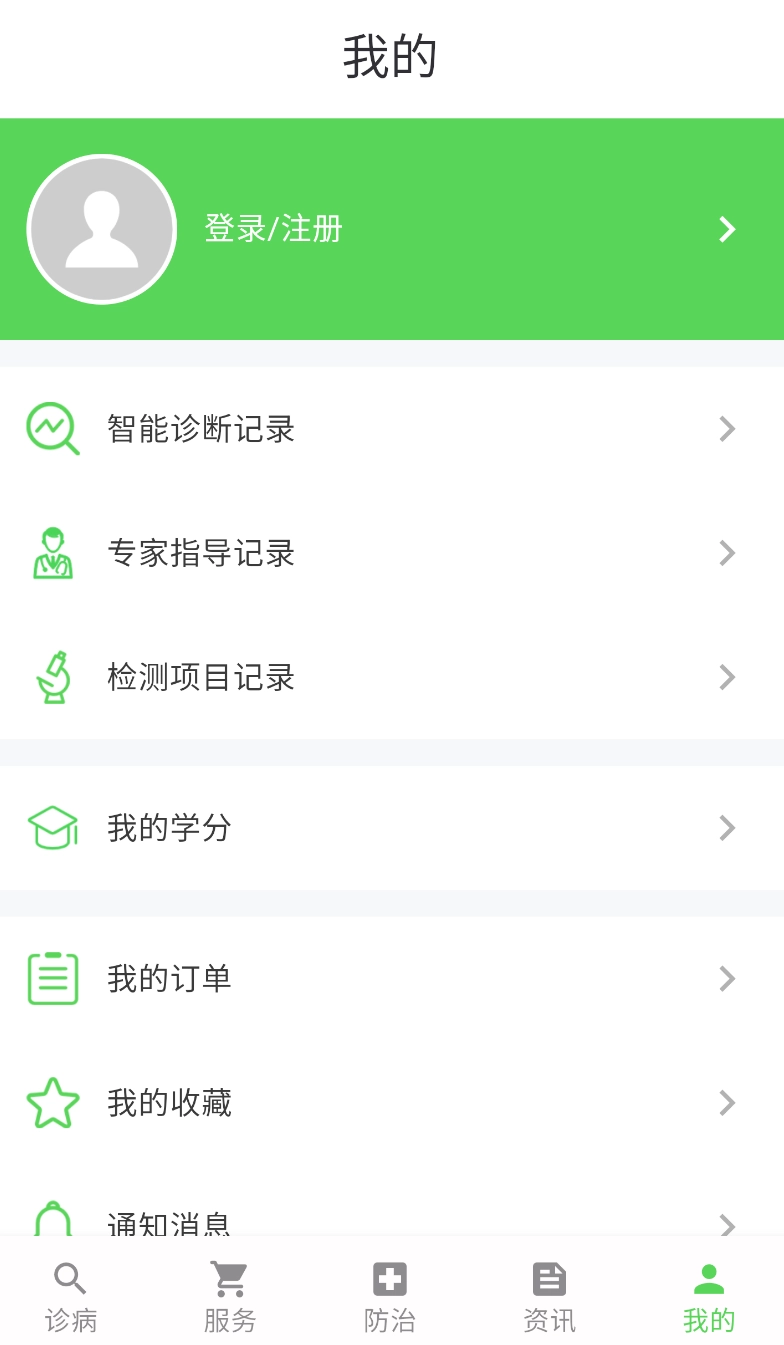This screenshot has width=784, height=1345.
Task: Click the 服务 shopping cart icon
Action: pos(229,1277)
